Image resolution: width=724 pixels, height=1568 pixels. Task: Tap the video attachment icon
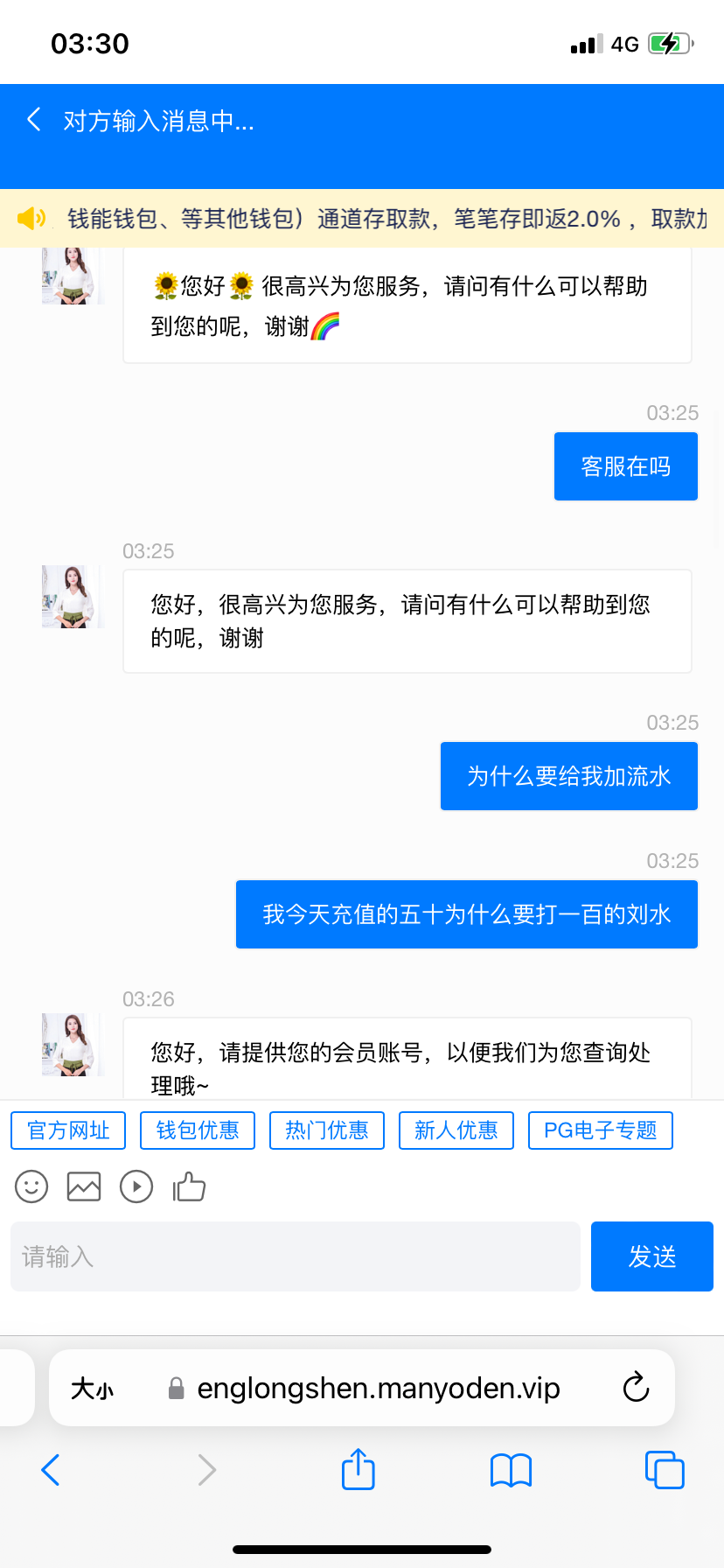point(136,1186)
